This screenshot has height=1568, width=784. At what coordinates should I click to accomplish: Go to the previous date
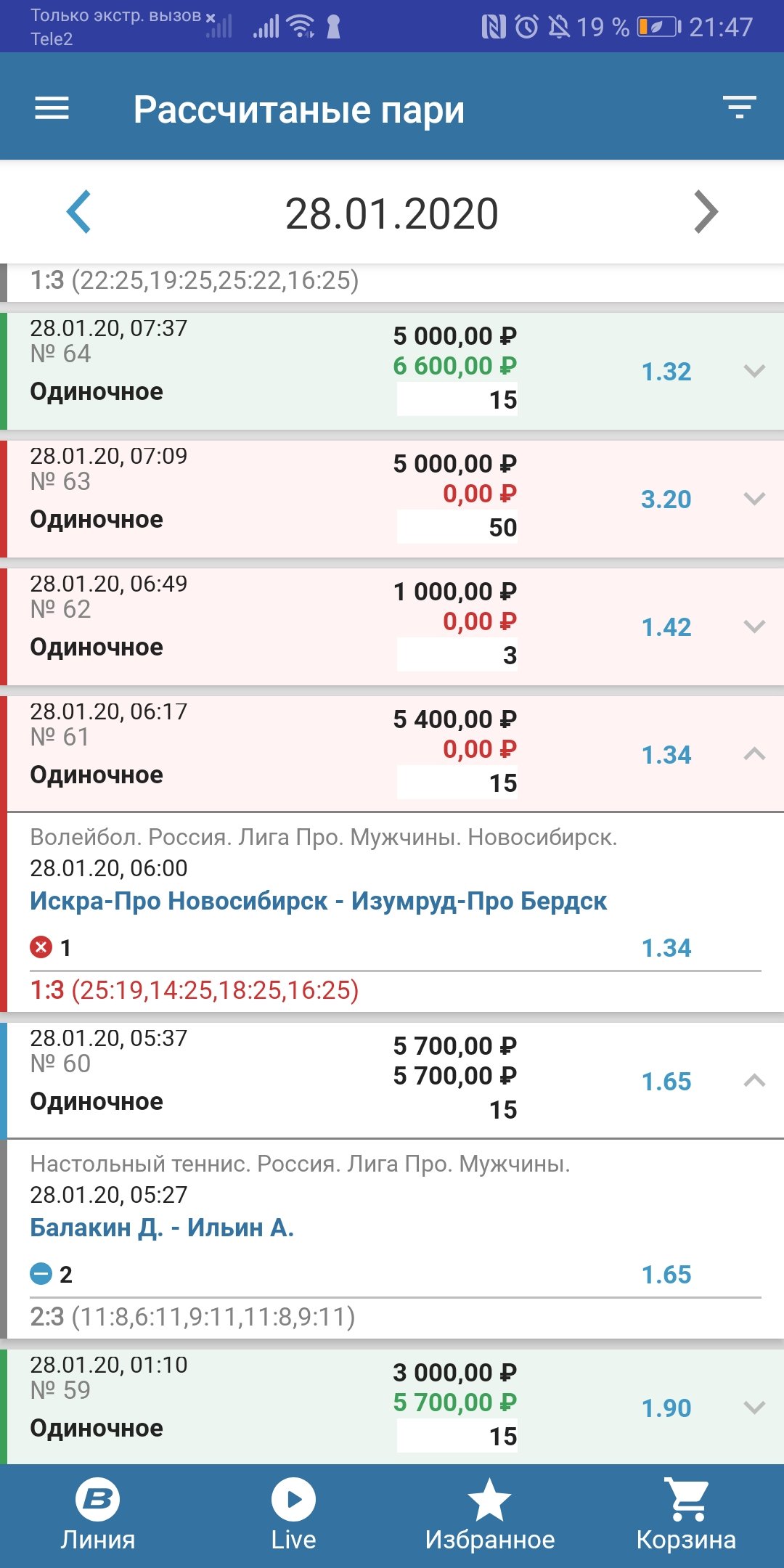pos(78,212)
